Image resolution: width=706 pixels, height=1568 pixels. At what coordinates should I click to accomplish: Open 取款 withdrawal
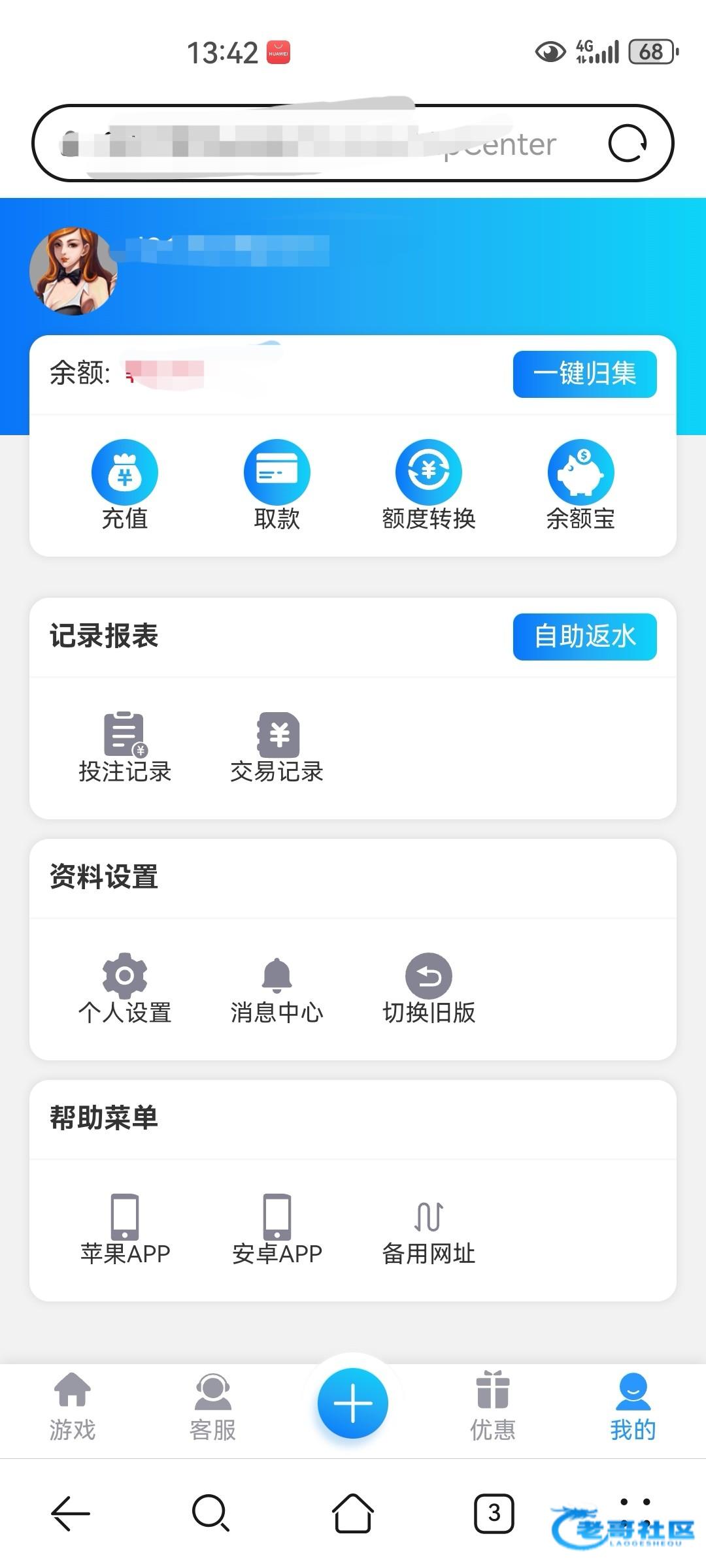[277, 485]
